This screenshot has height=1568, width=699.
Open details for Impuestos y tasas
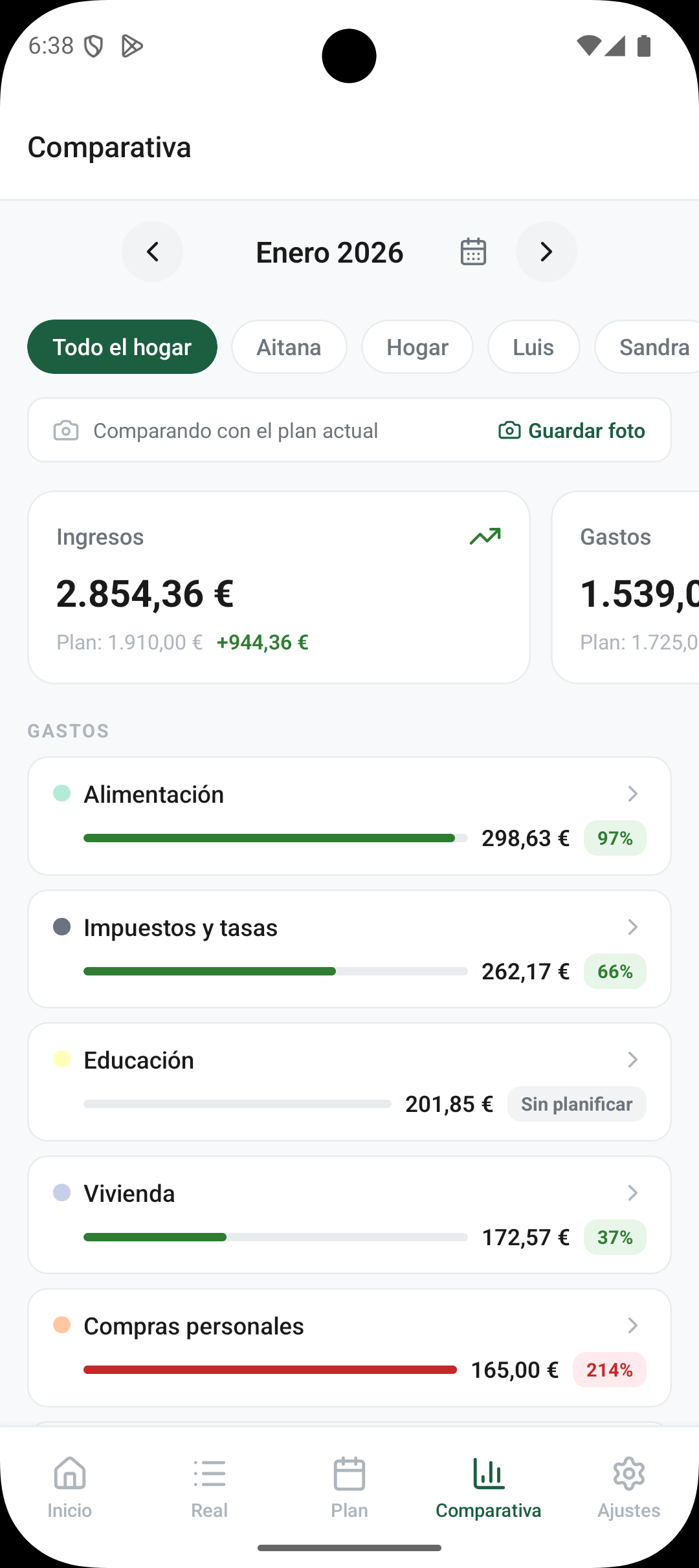point(632,927)
